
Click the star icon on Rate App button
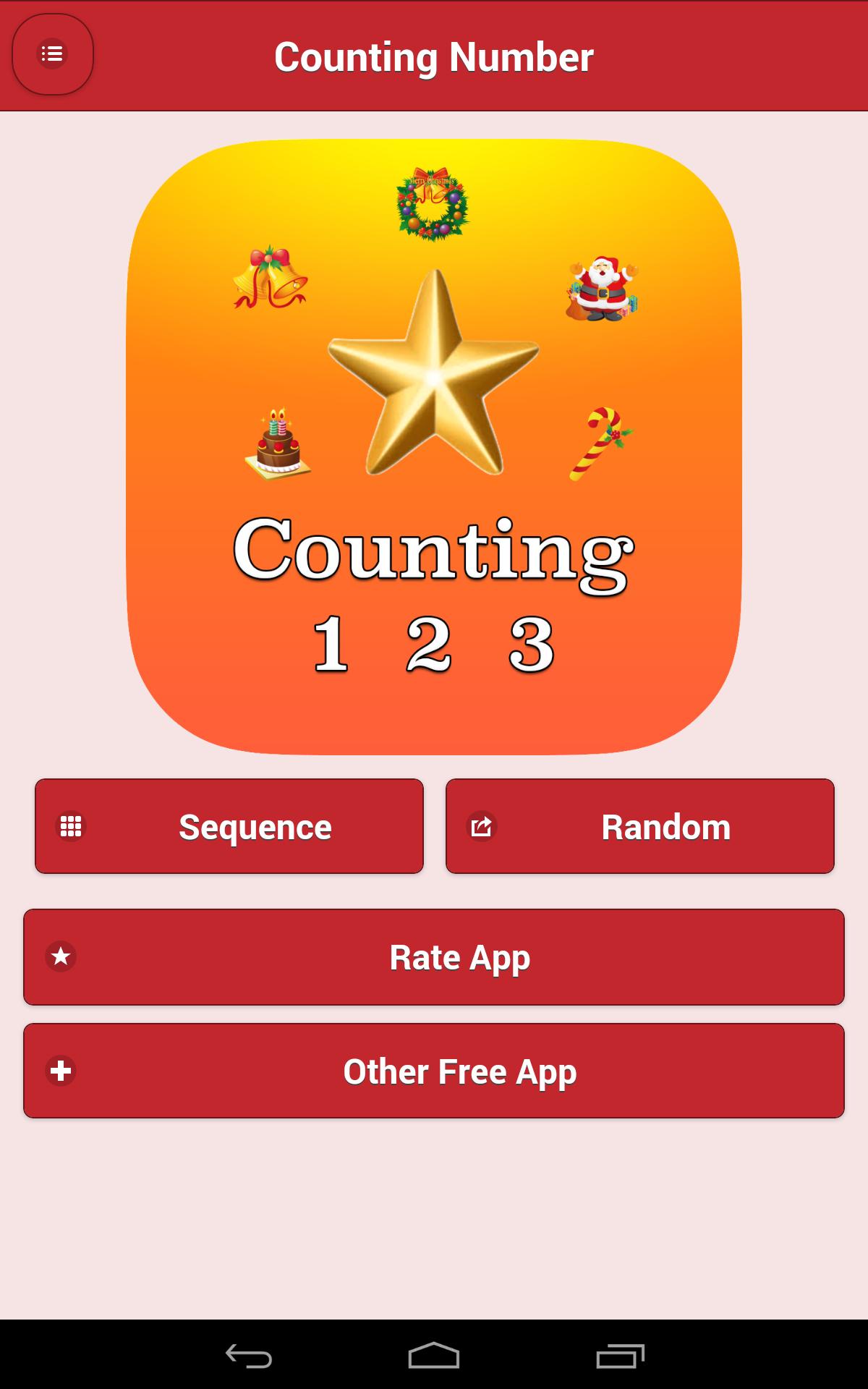point(59,956)
